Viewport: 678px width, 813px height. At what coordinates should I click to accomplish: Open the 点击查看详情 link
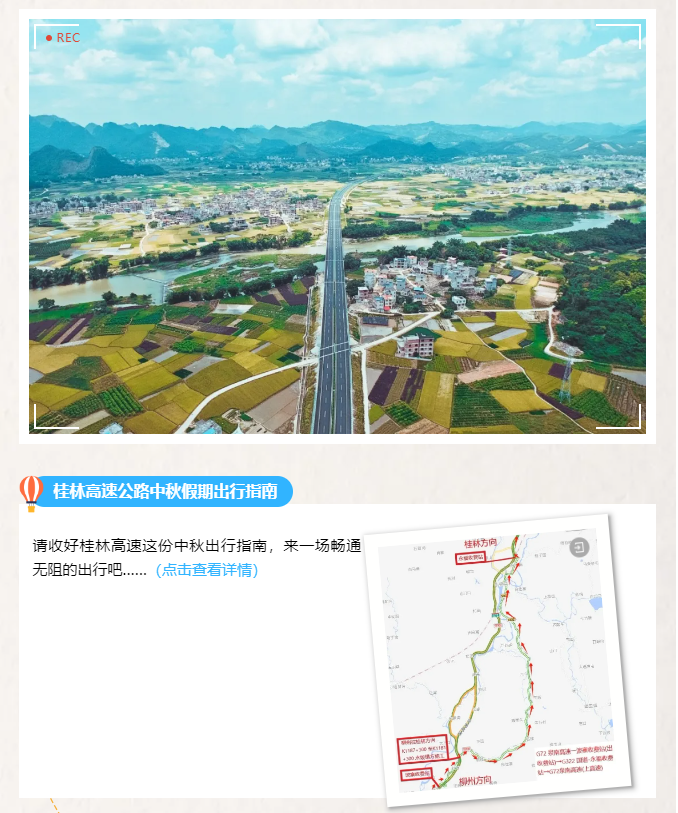coord(207,571)
